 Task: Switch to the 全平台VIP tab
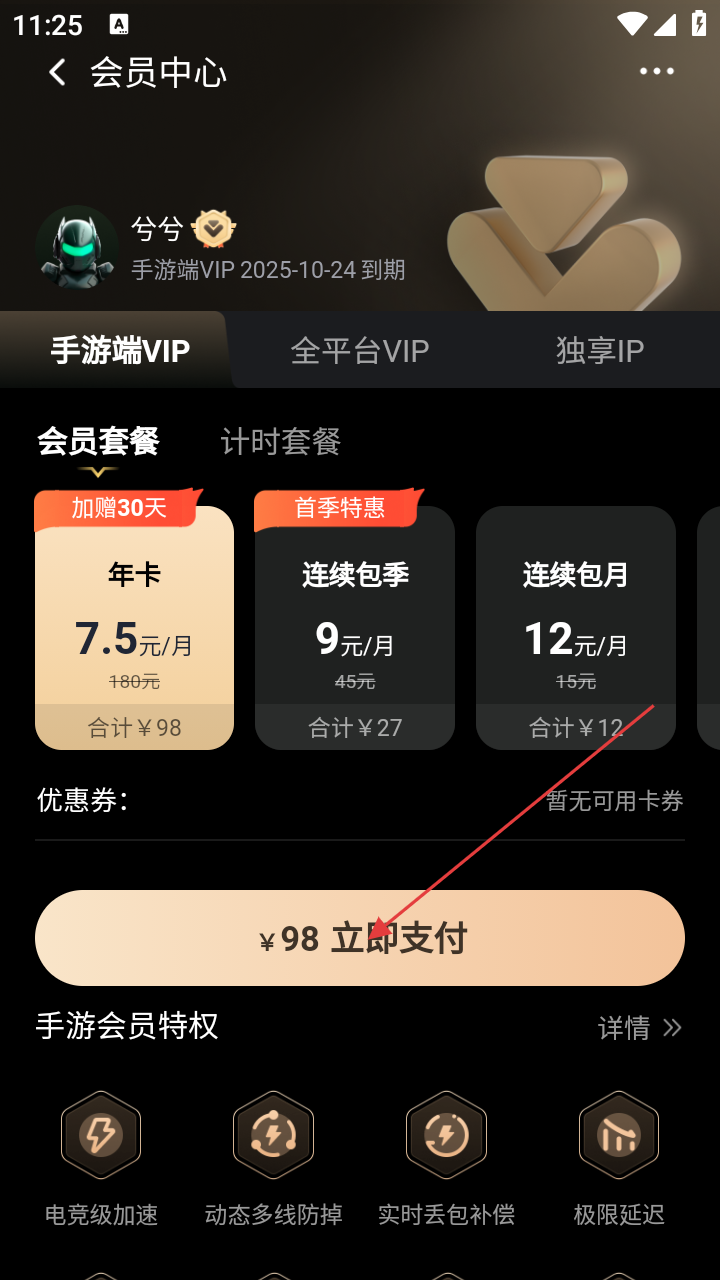pyautogui.click(x=360, y=351)
